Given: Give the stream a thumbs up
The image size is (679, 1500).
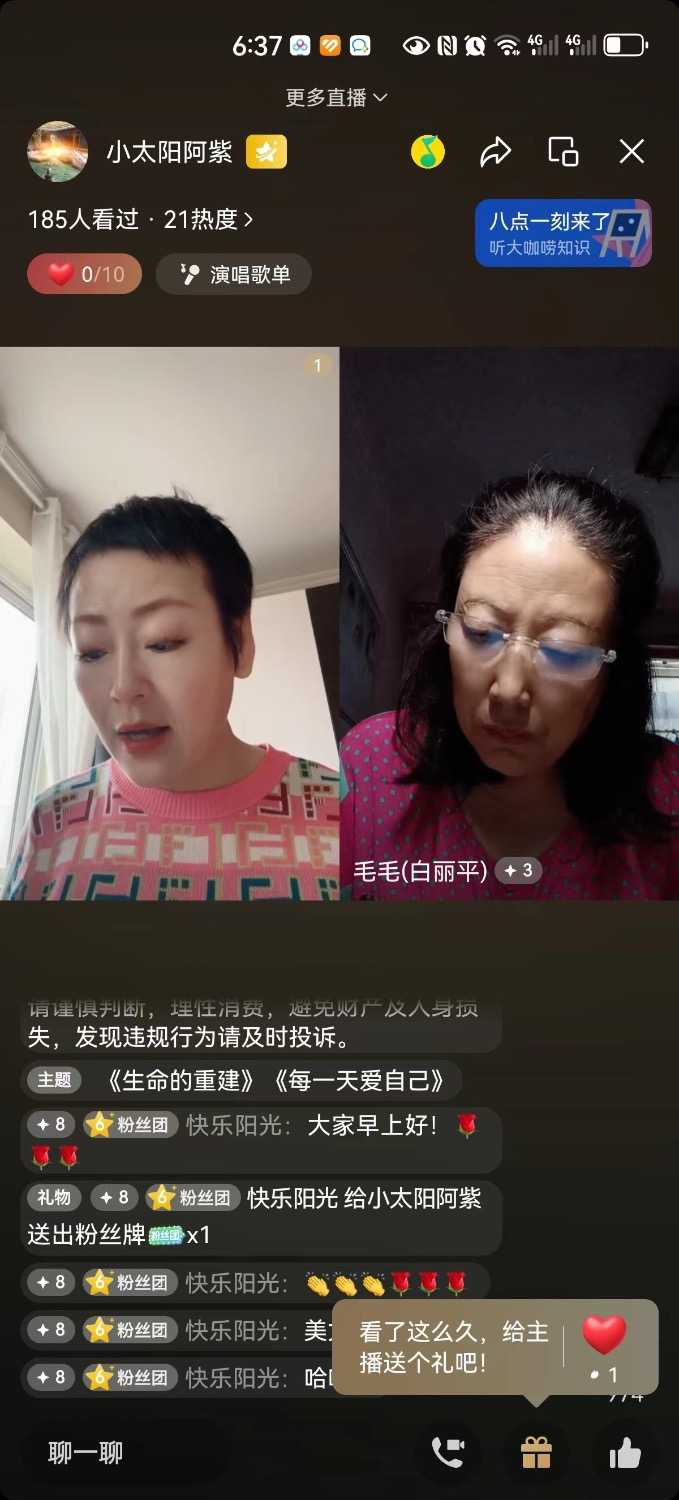Looking at the screenshot, I should tap(625, 1453).
